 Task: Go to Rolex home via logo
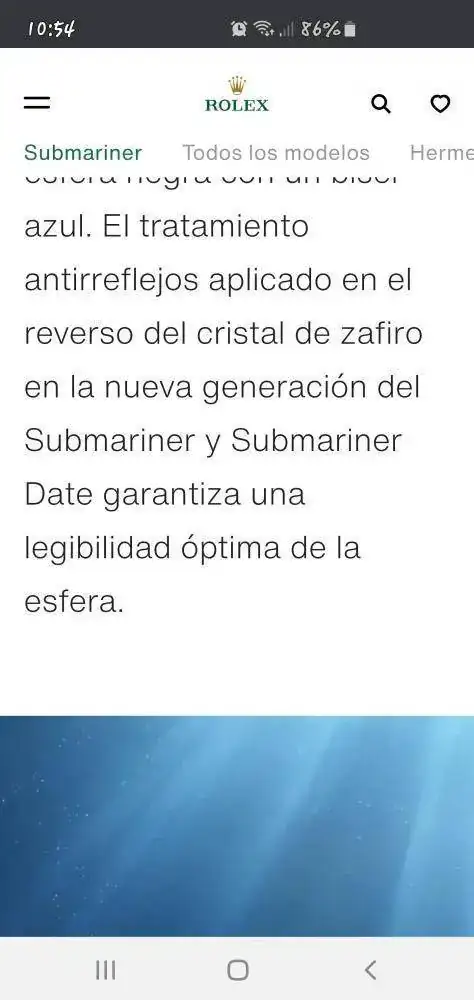click(x=237, y=95)
